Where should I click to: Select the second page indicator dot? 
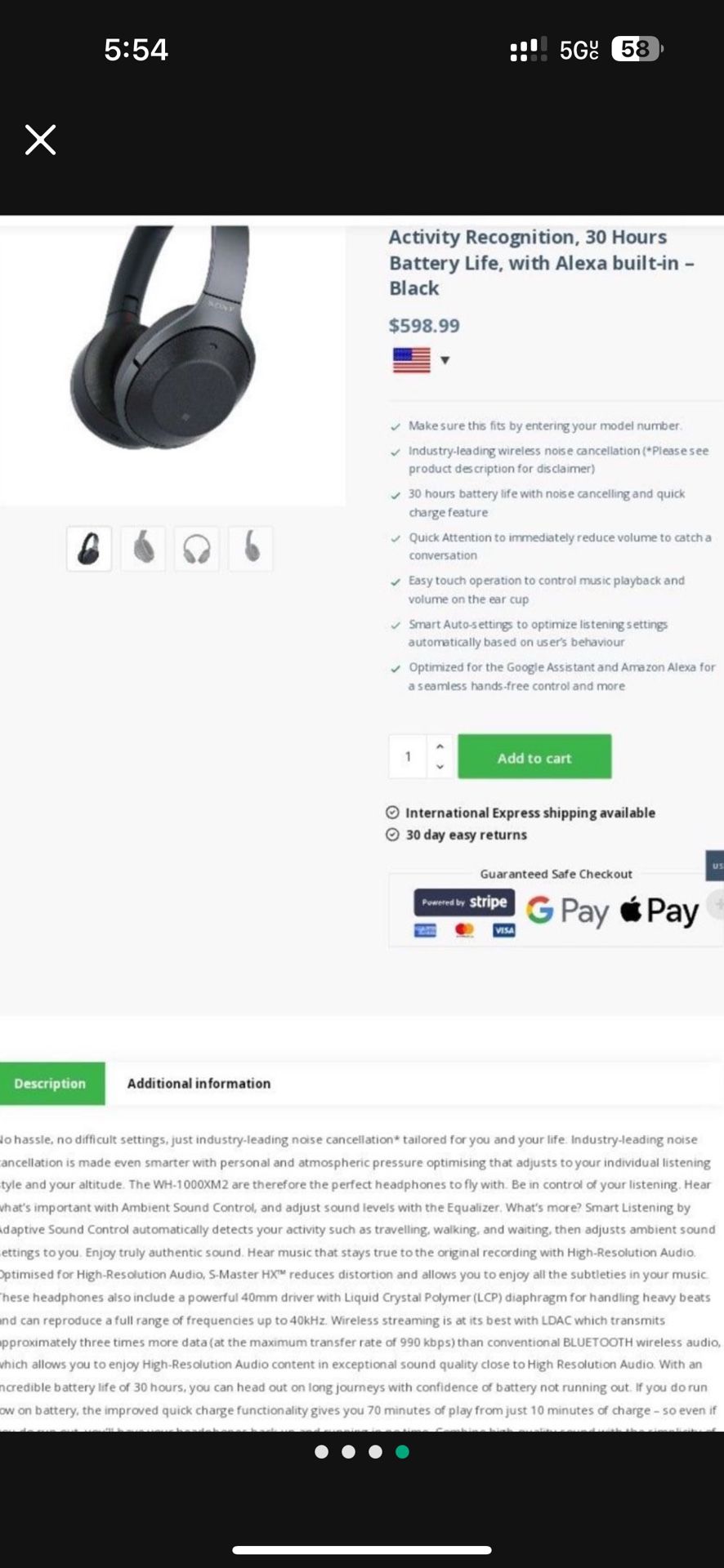[348, 1451]
